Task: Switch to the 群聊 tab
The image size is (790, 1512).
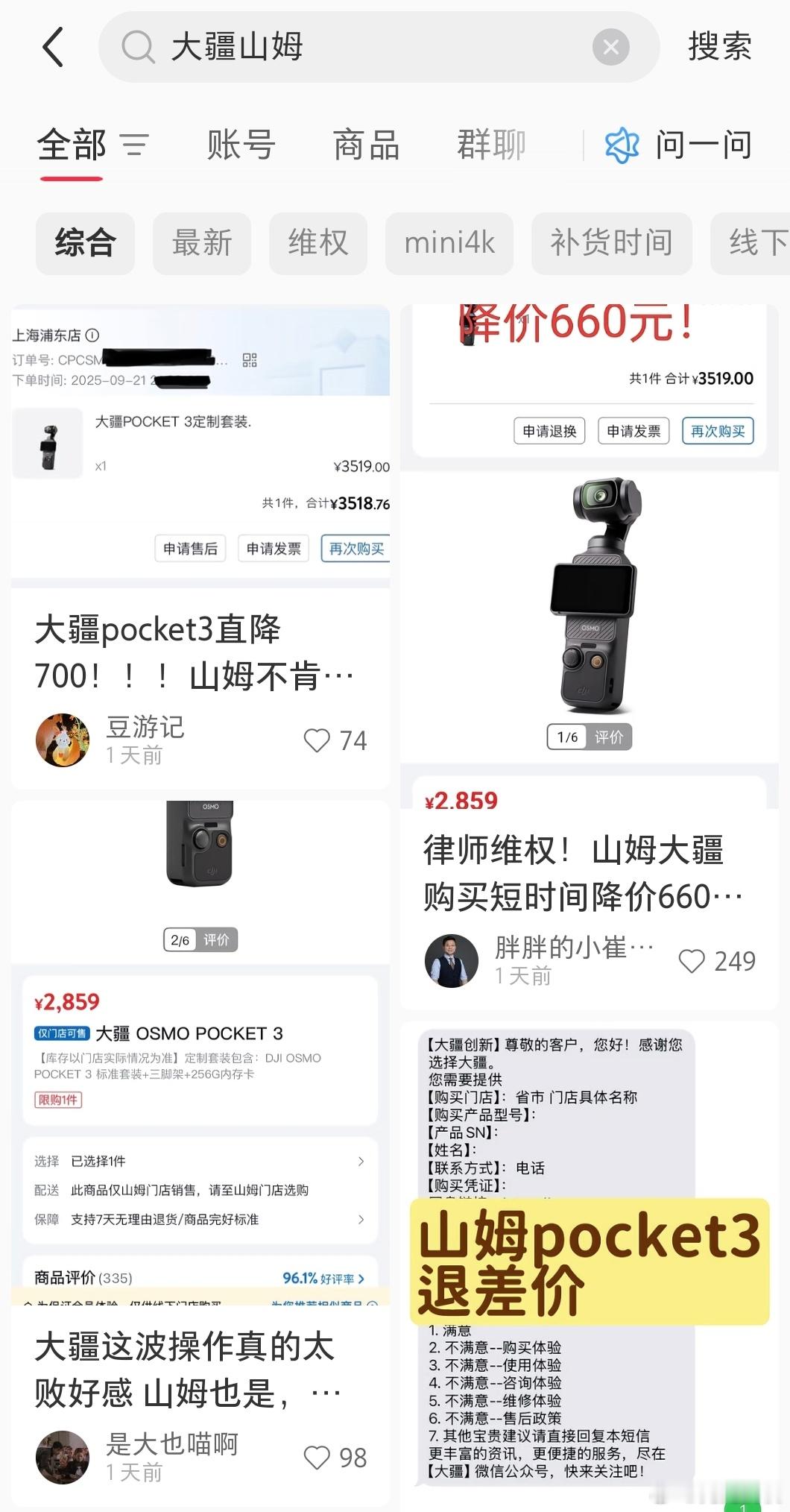Action: pyautogui.click(x=491, y=145)
